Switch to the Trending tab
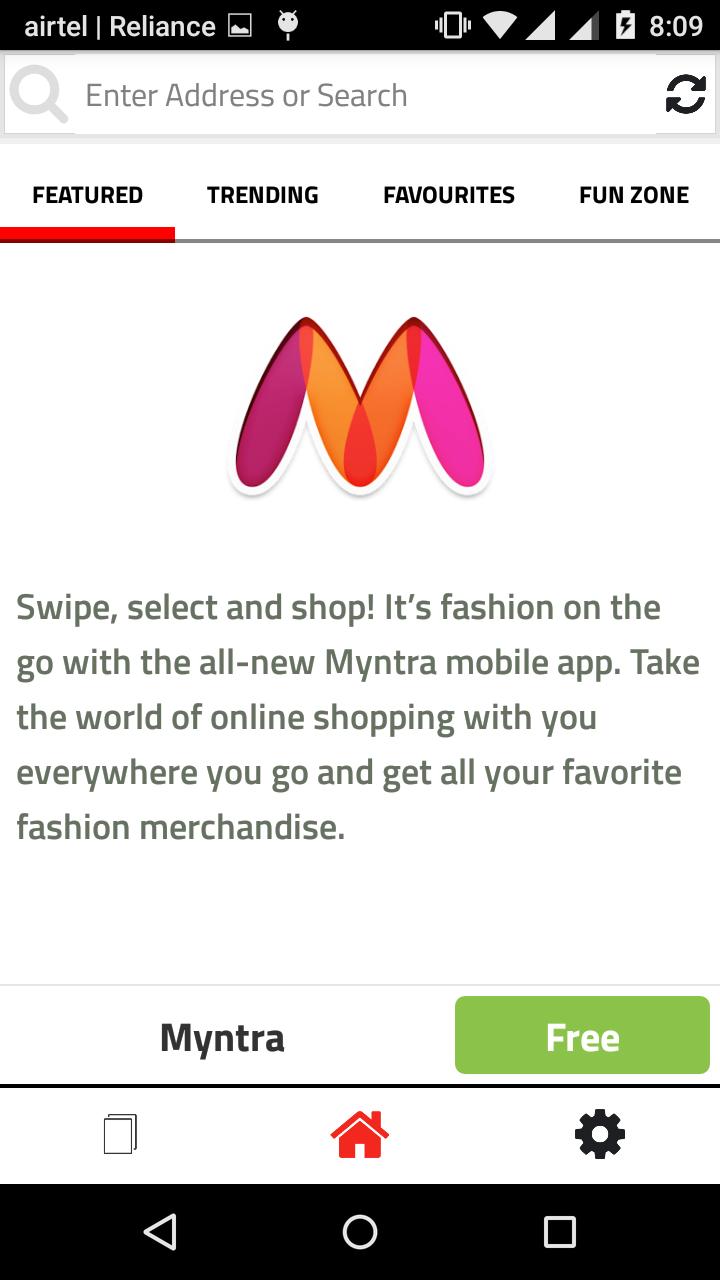Screen dimensions: 720x1280 262,195
